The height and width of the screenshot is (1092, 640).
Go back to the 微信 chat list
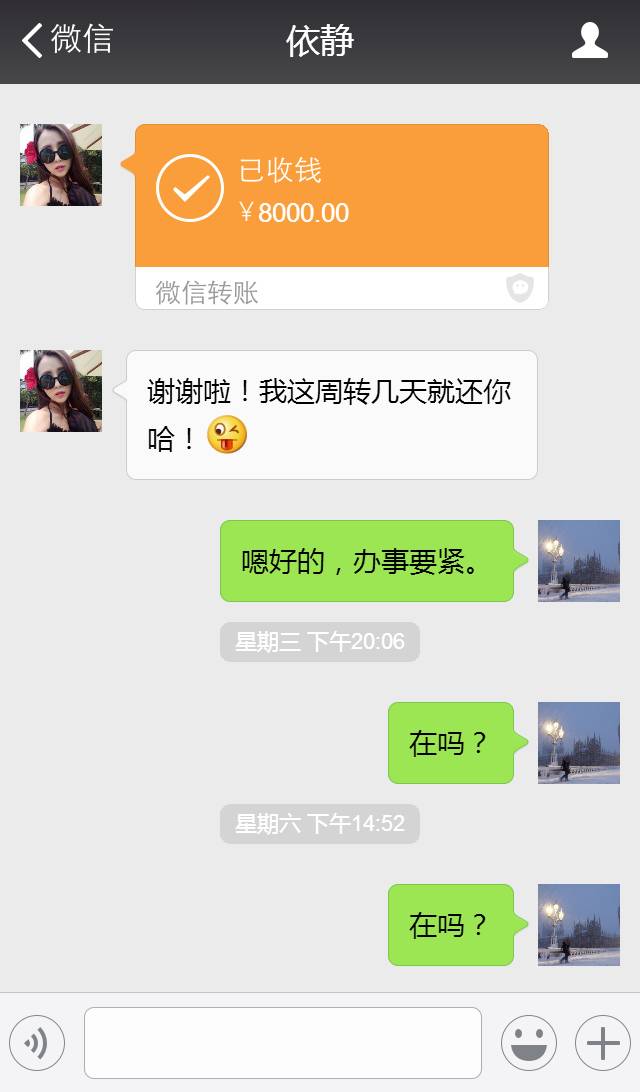[66, 41]
